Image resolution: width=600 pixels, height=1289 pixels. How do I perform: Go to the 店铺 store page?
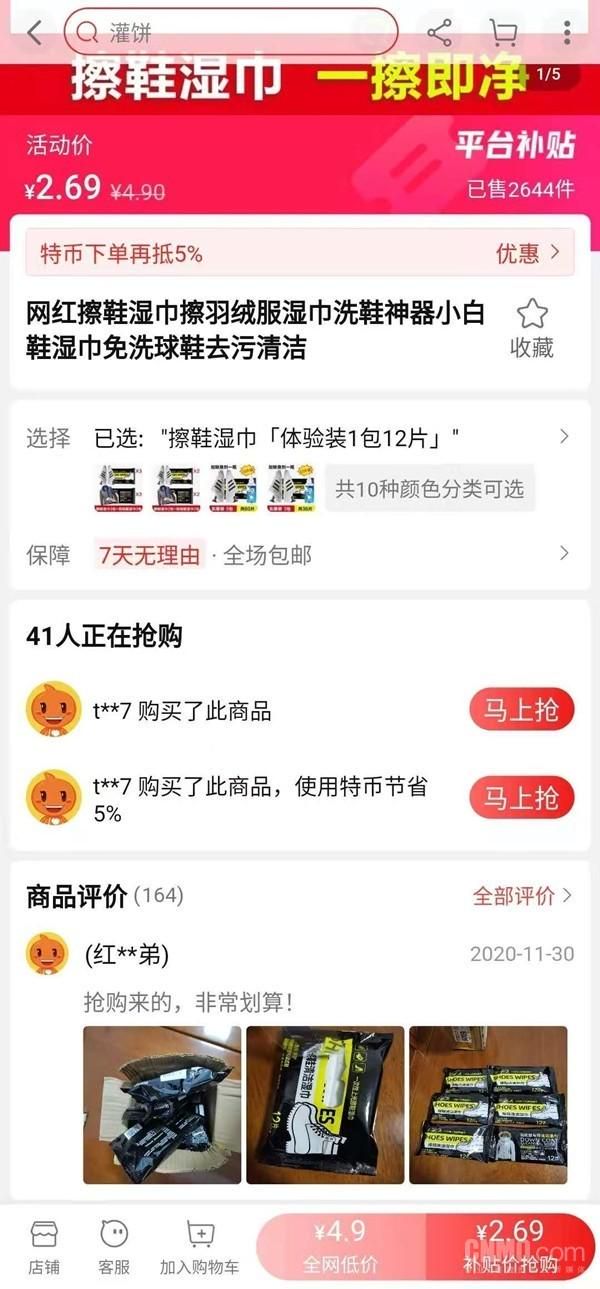[44, 1247]
